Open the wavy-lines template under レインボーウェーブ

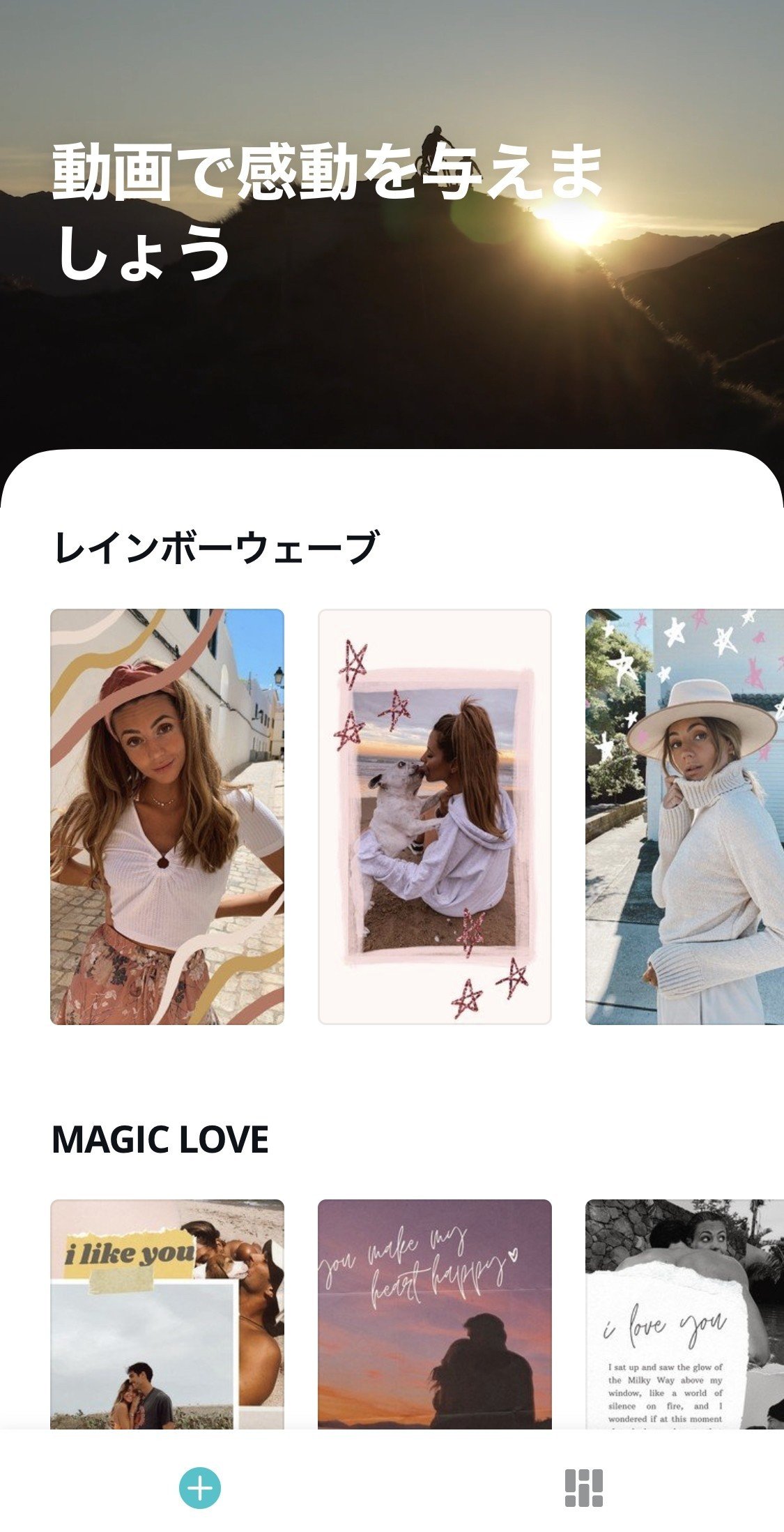coord(167,816)
